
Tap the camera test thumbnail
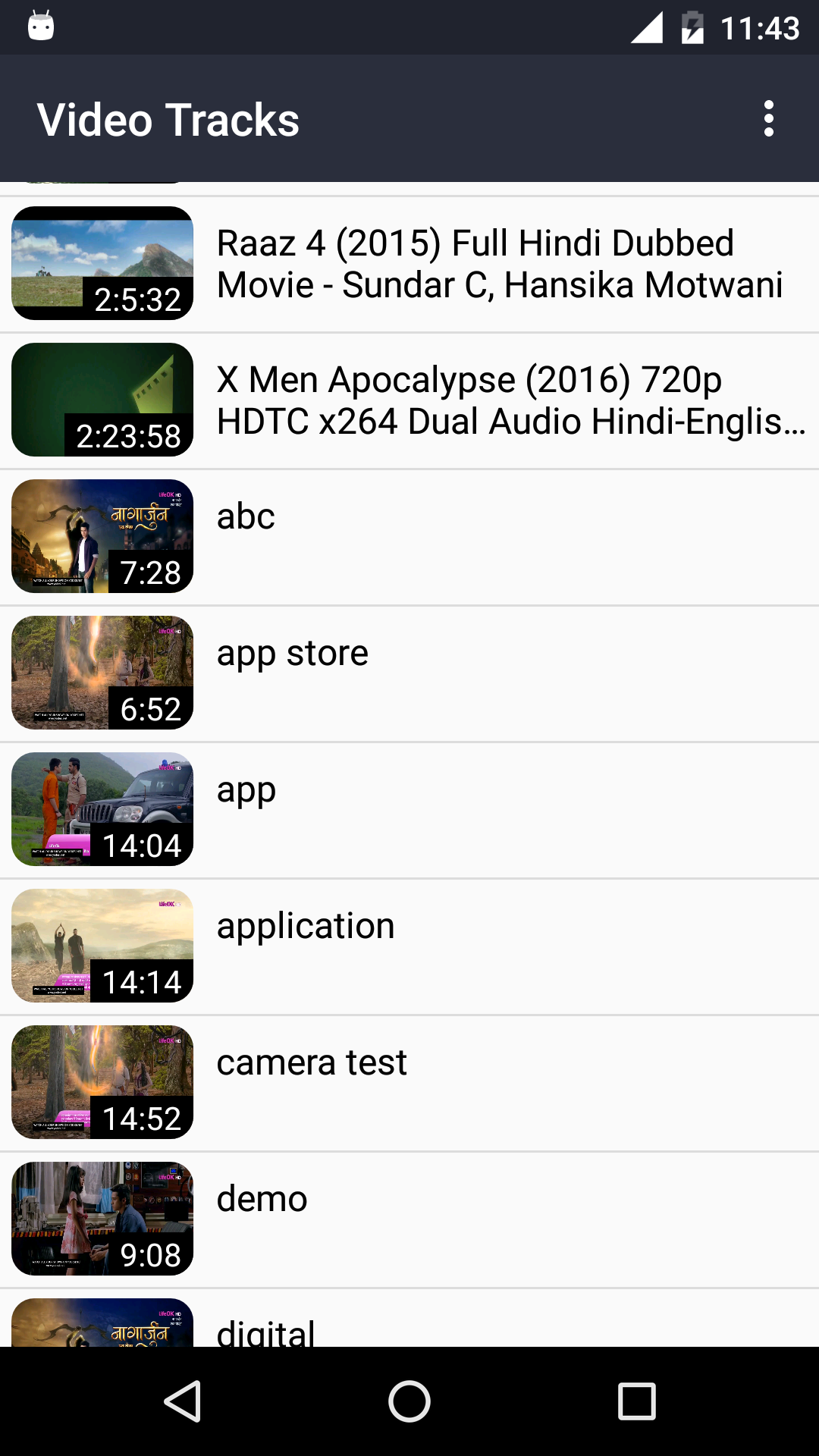tap(102, 1082)
